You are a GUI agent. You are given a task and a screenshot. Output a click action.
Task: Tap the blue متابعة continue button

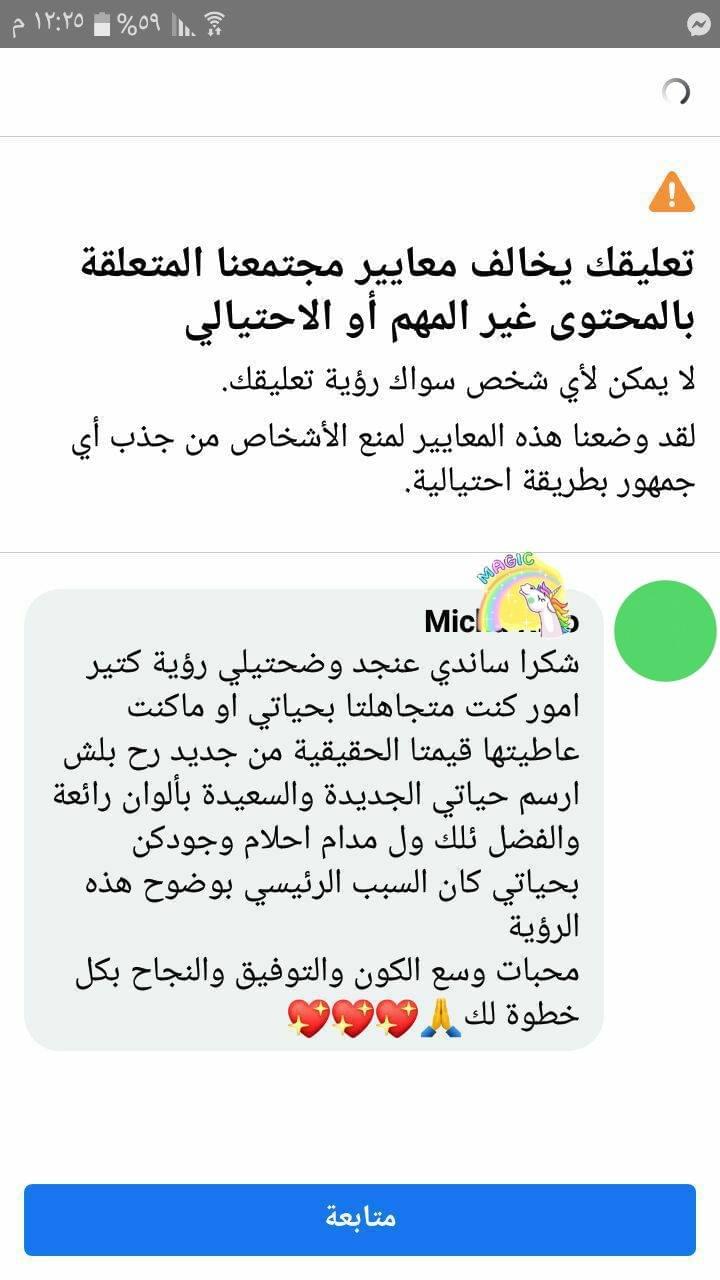tap(360, 1218)
